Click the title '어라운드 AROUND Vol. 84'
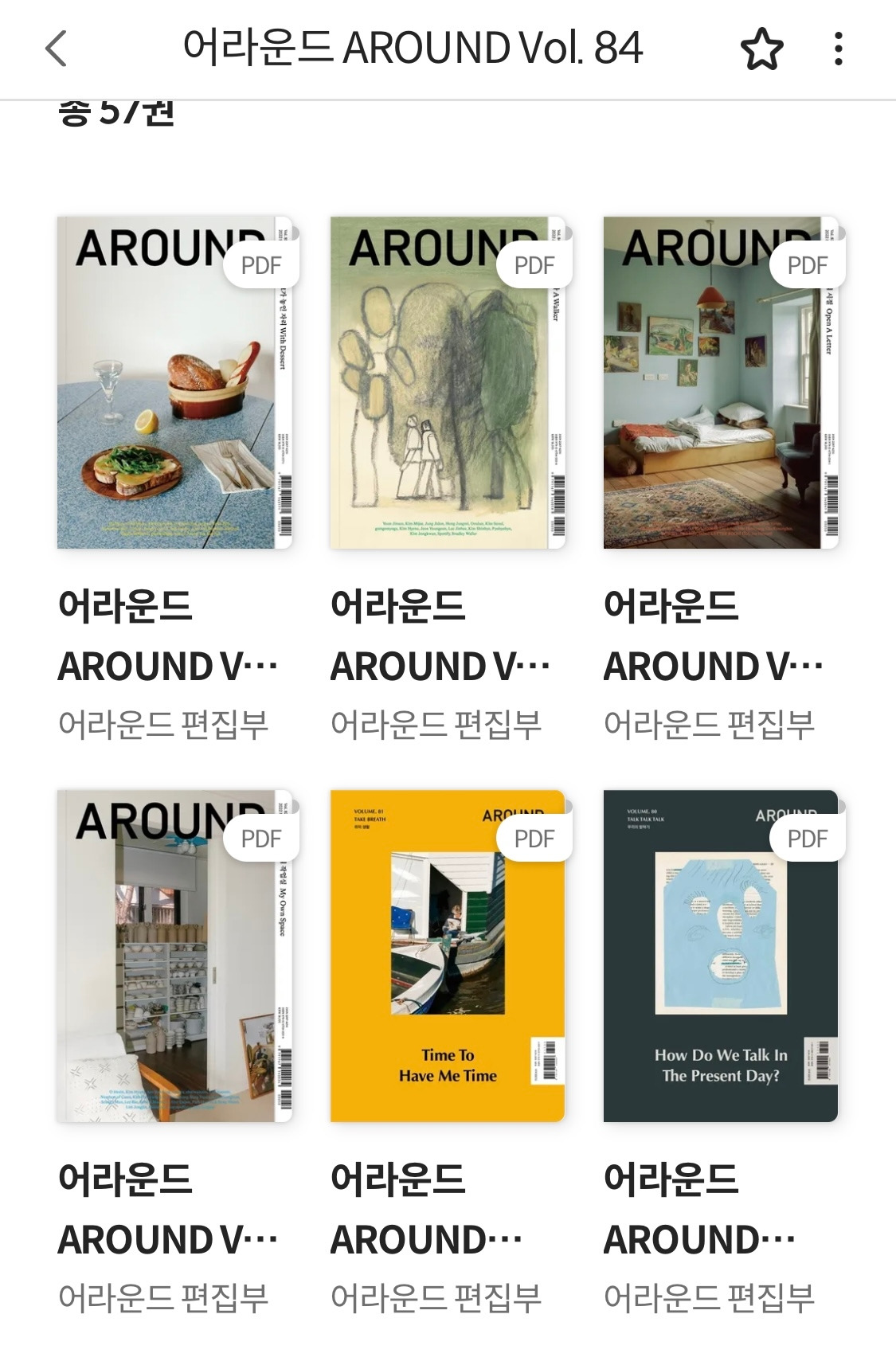Screen dimensions: 896x1365 coord(414,49)
